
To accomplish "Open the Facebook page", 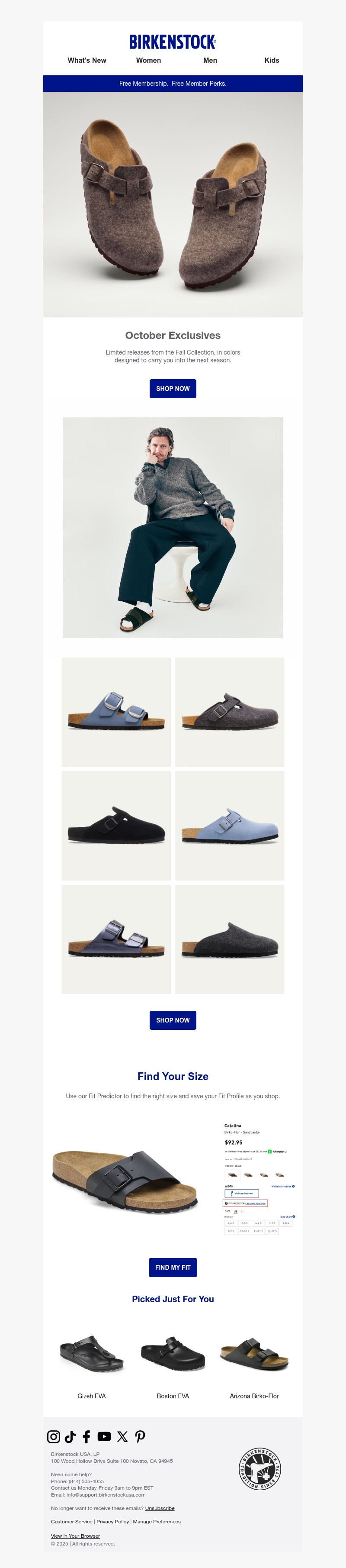I will pyautogui.click(x=86, y=1436).
